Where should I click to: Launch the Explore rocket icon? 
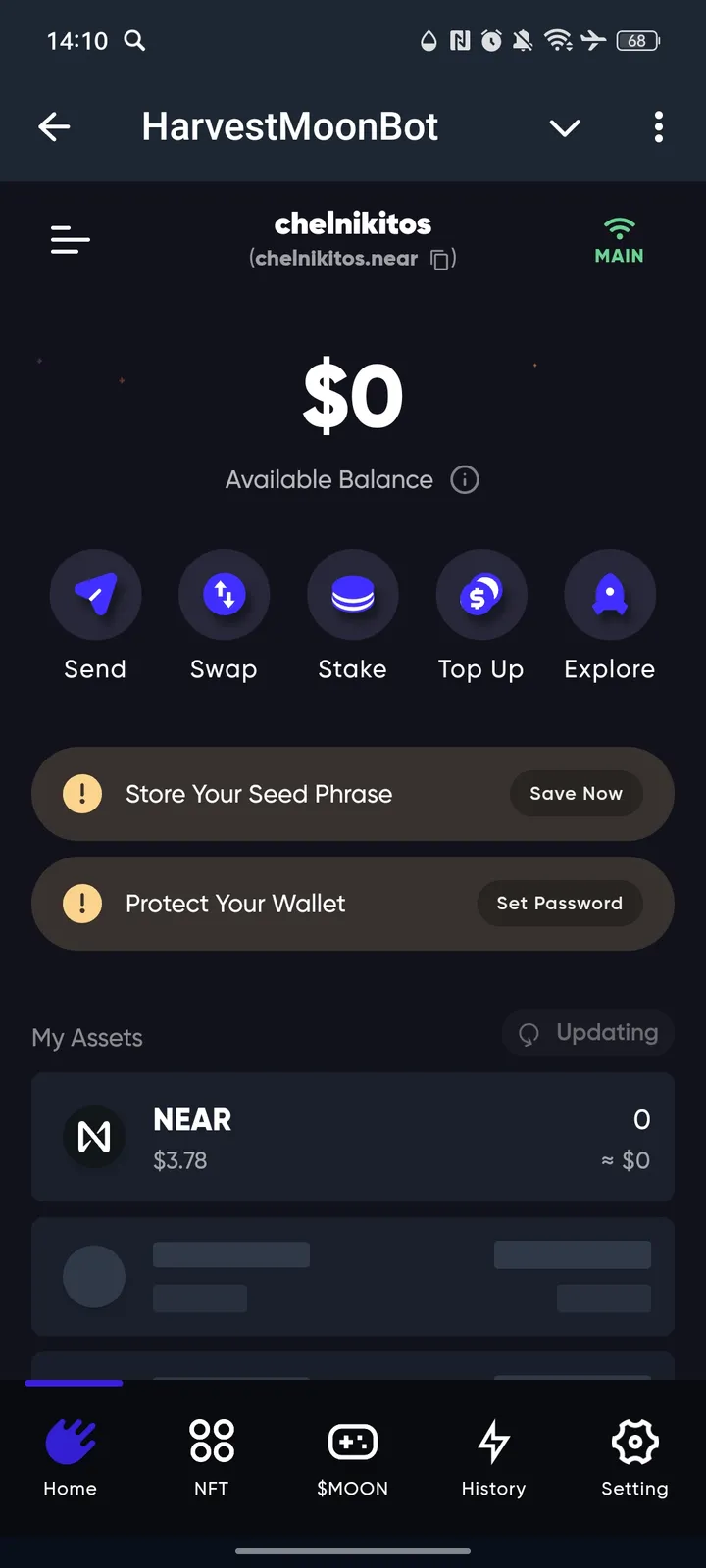[x=609, y=595]
